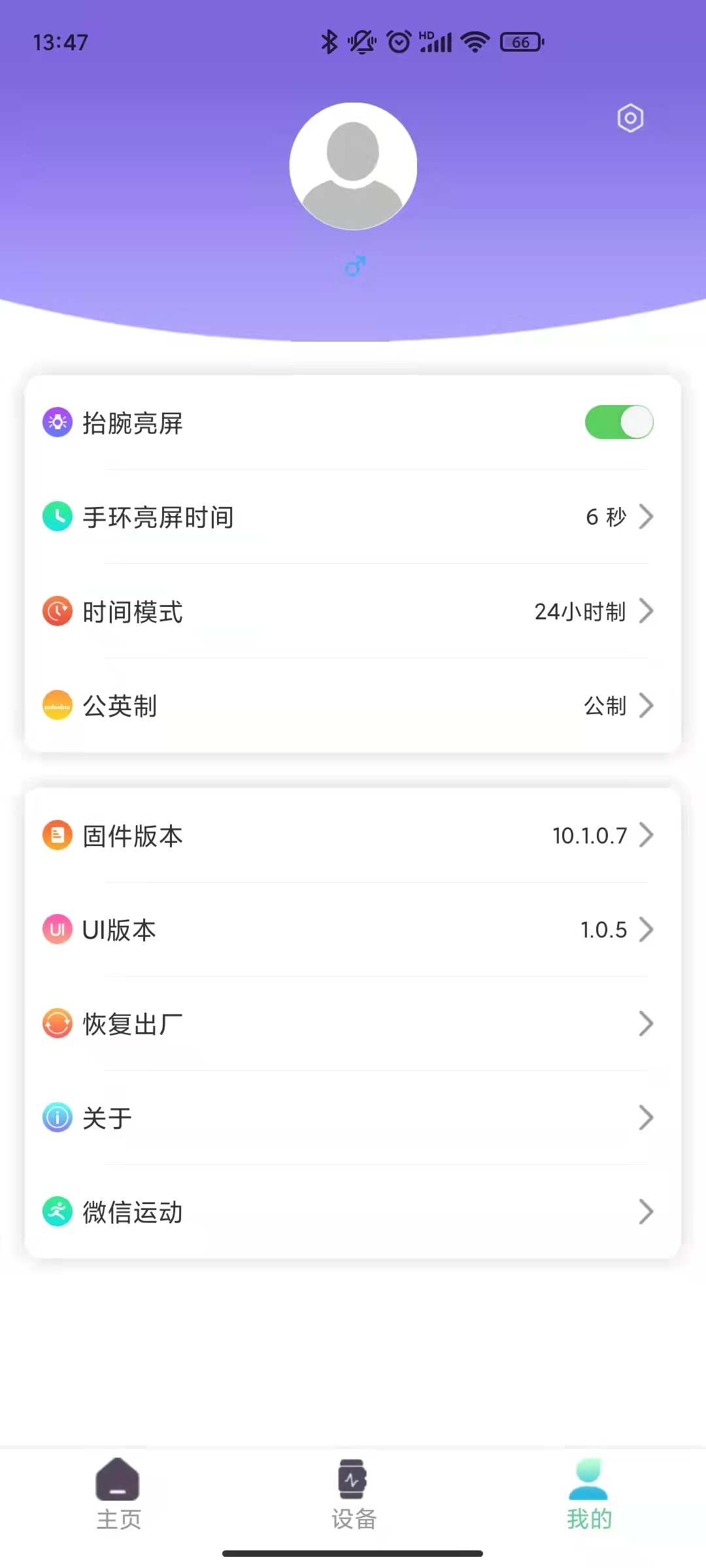Click the pink UI版本 icon

click(58, 930)
